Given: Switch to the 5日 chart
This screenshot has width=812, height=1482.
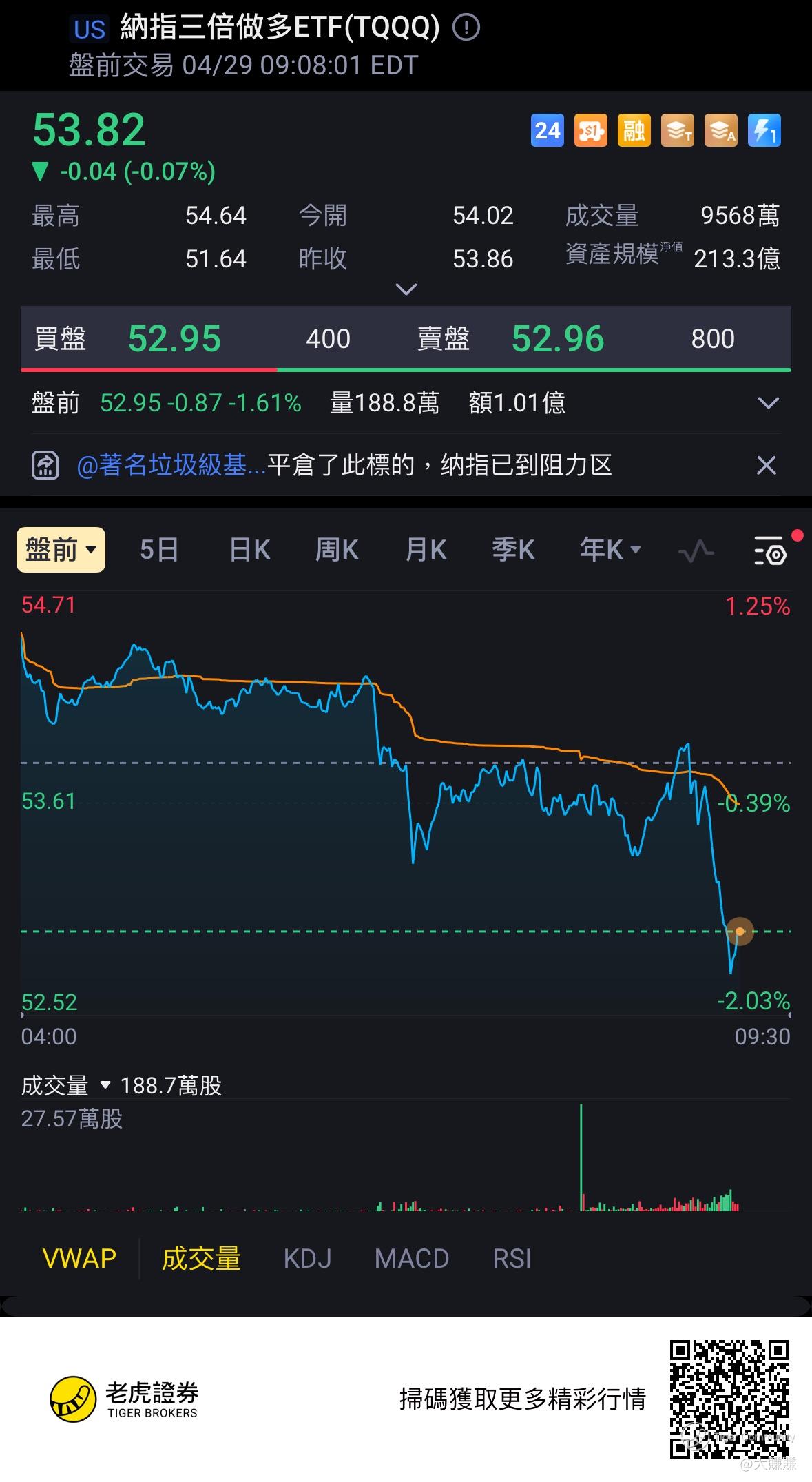Looking at the screenshot, I should (x=159, y=550).
